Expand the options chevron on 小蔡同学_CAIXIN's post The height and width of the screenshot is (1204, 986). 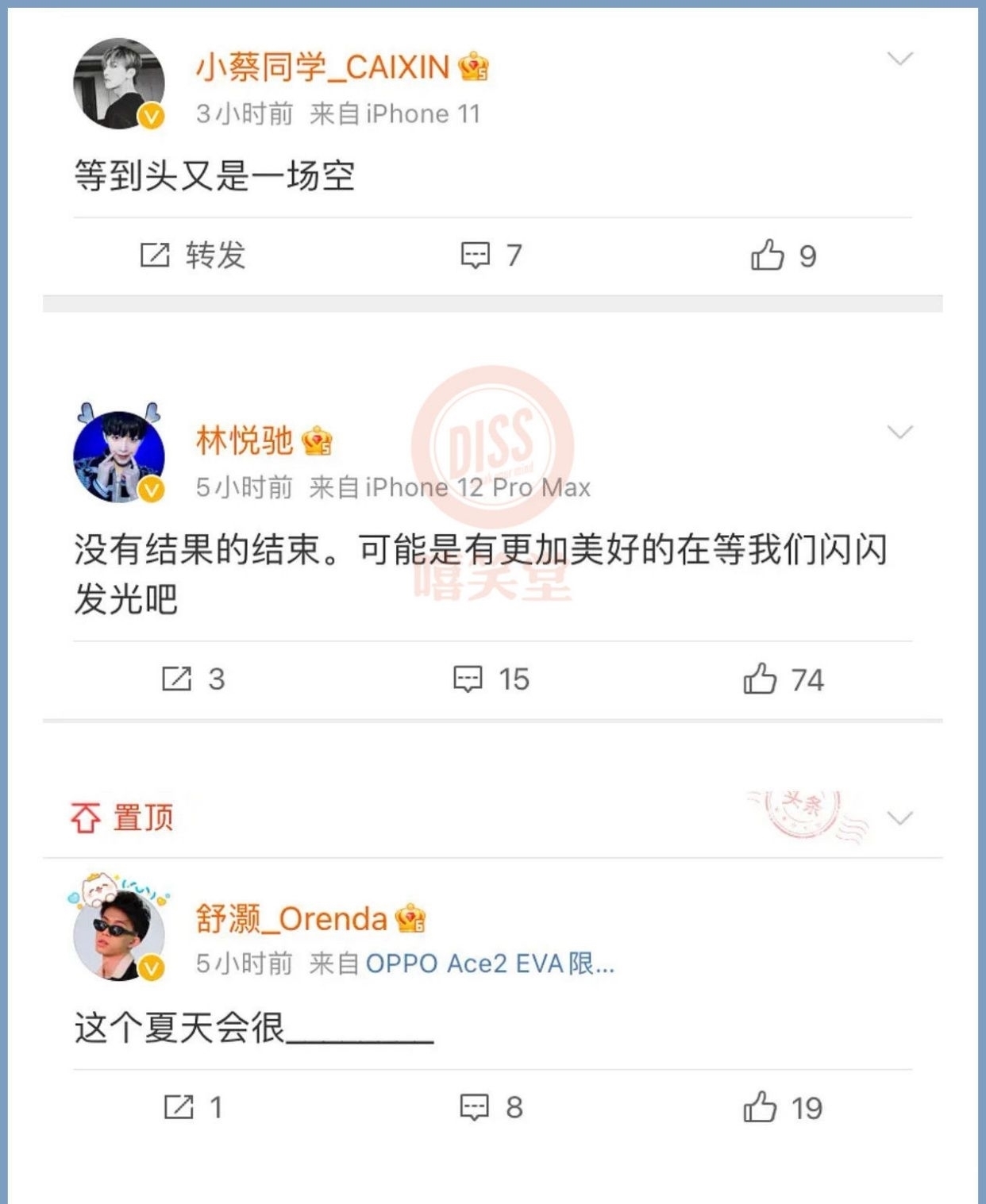899,57
